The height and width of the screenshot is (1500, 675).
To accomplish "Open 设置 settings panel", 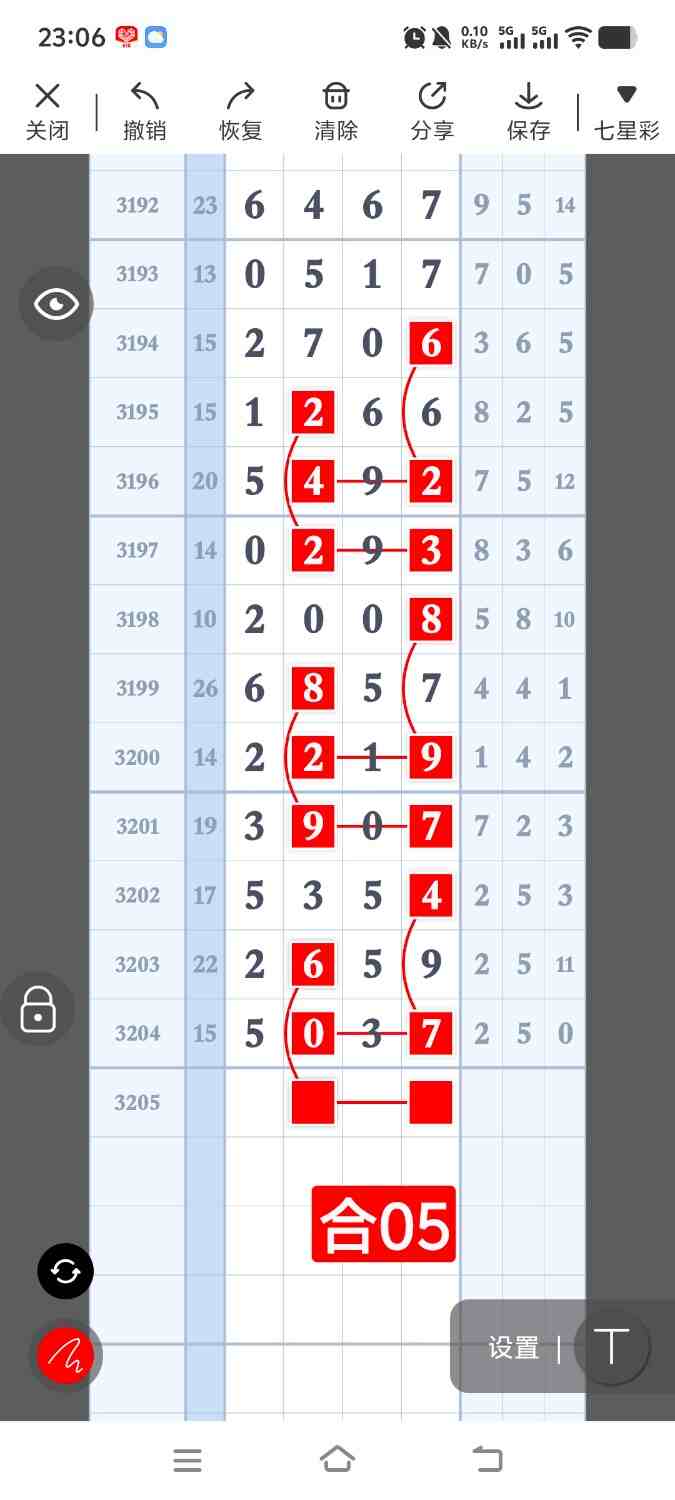I will 514,1348.
